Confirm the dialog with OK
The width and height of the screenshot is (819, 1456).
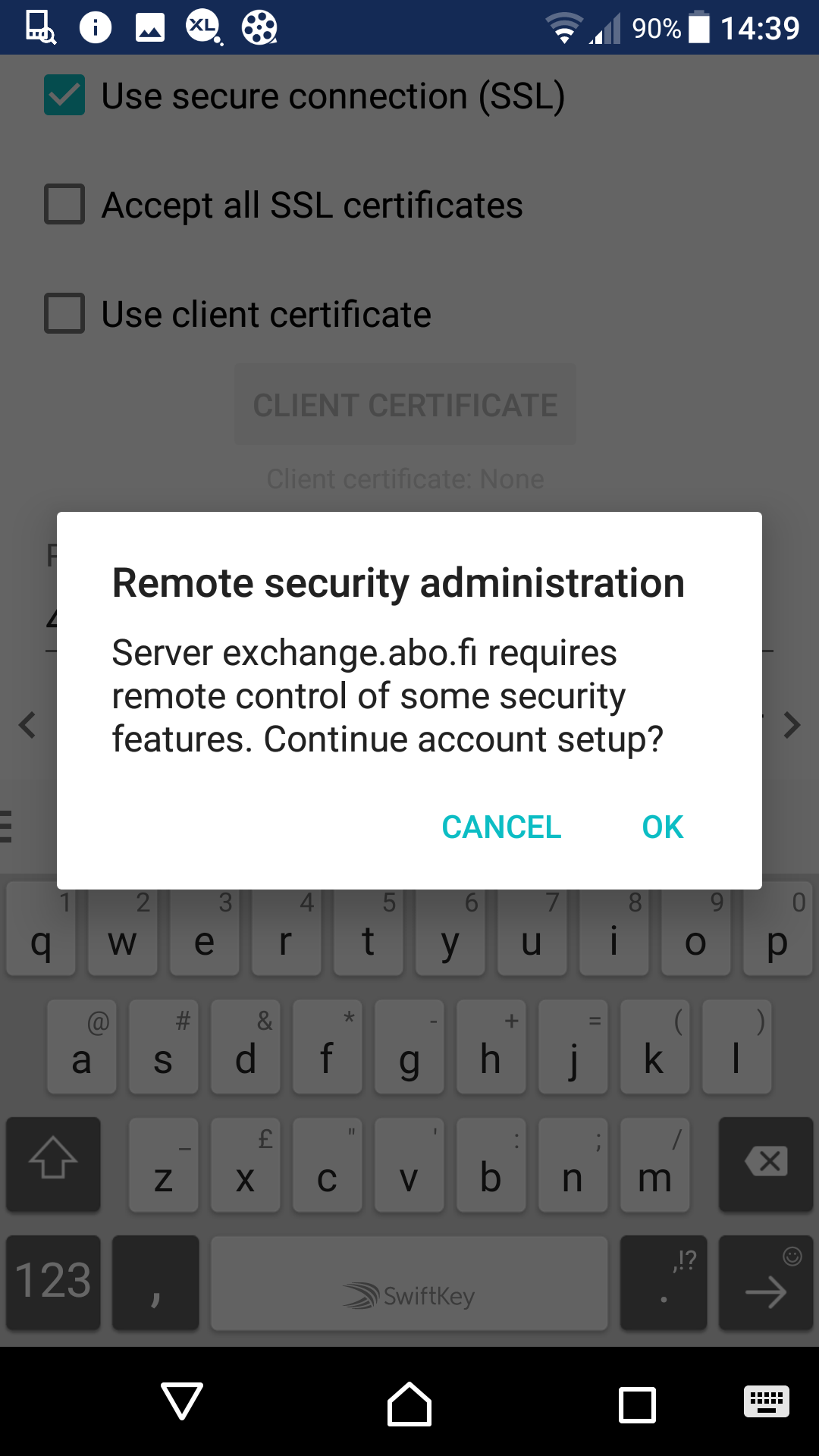coord(662,827)
